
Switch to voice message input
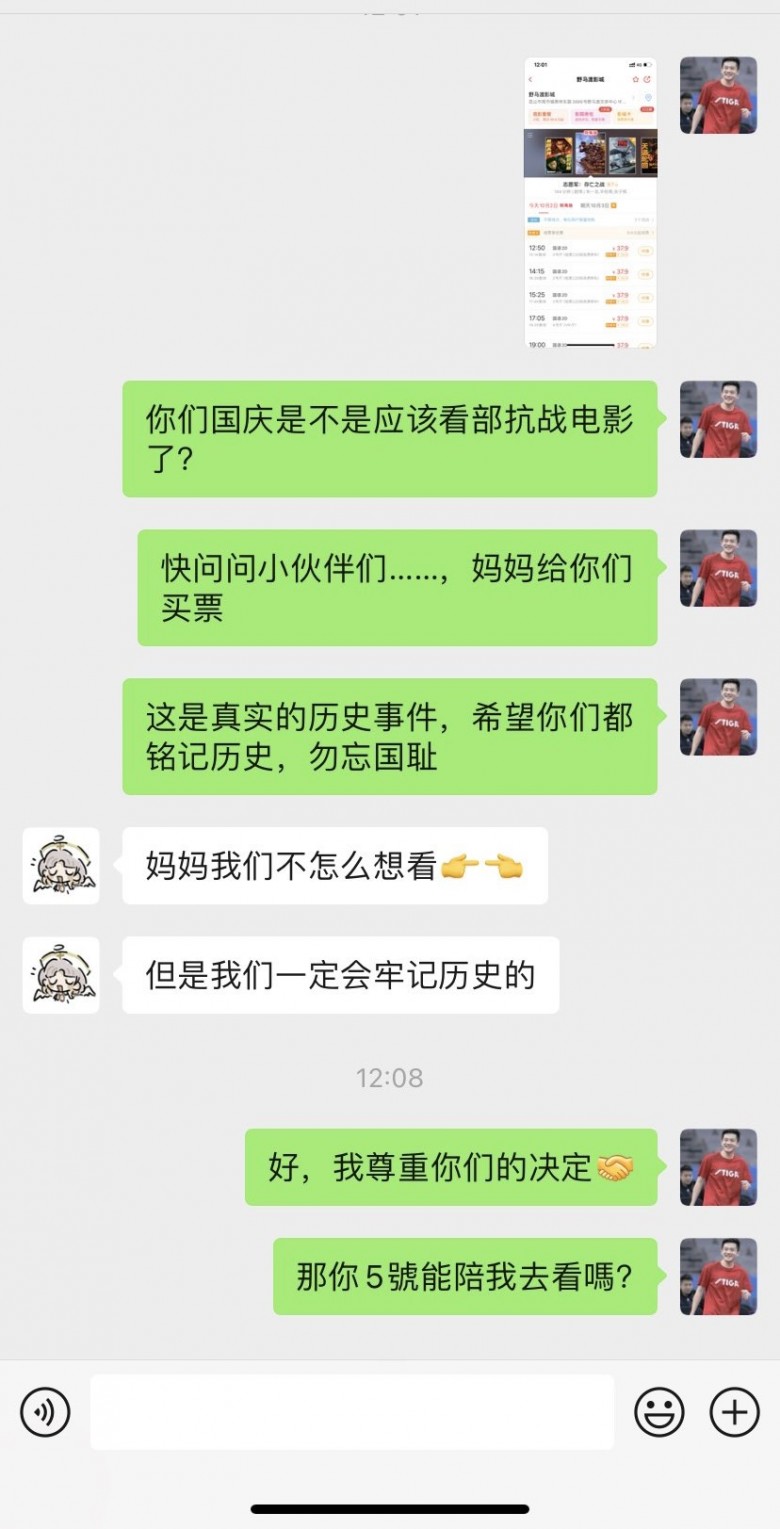click(x=45, y=1412)
